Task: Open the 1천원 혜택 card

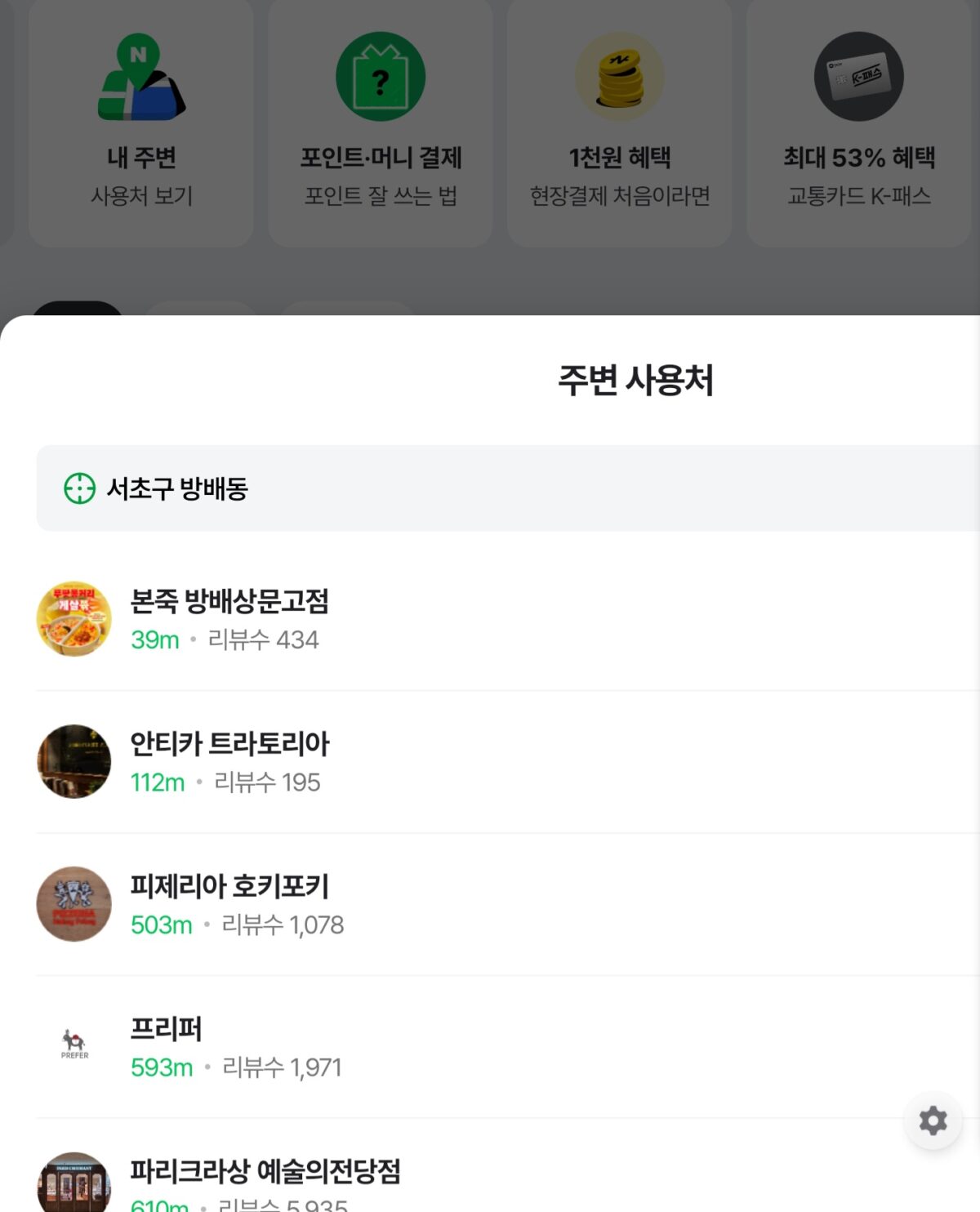Action: pyautogui.click(x=619, y=123)
